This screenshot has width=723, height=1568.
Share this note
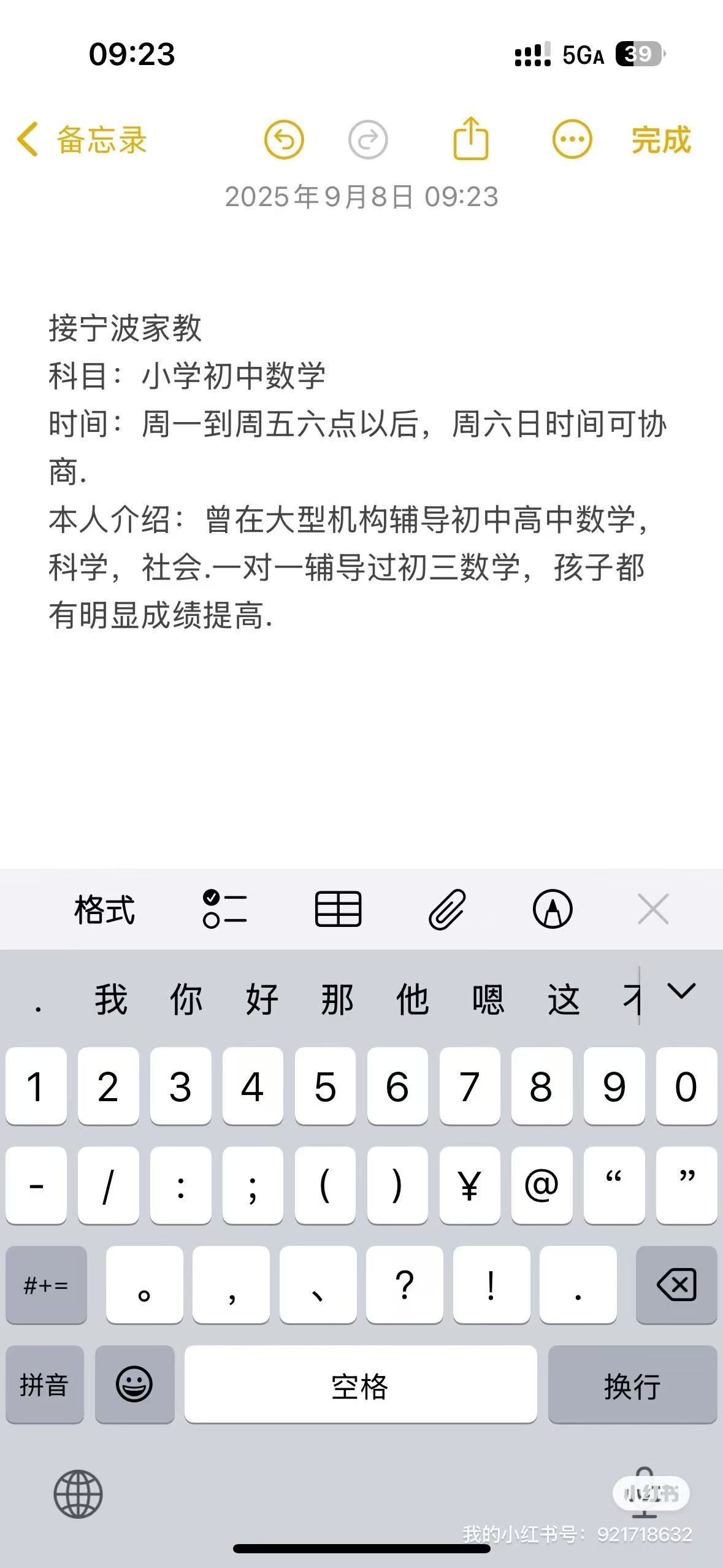470,139
